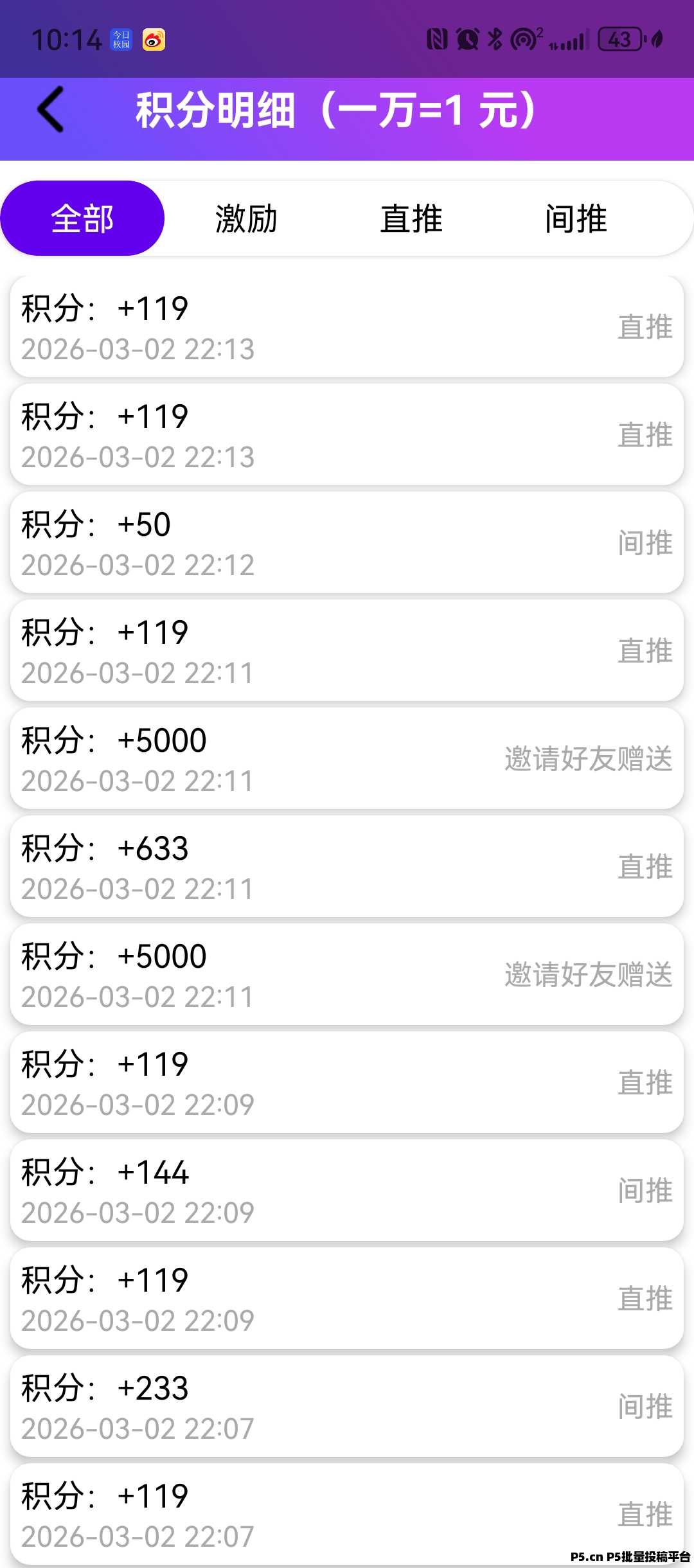
Task: Switch to the 激励 tab
Action: click(247, 218)
